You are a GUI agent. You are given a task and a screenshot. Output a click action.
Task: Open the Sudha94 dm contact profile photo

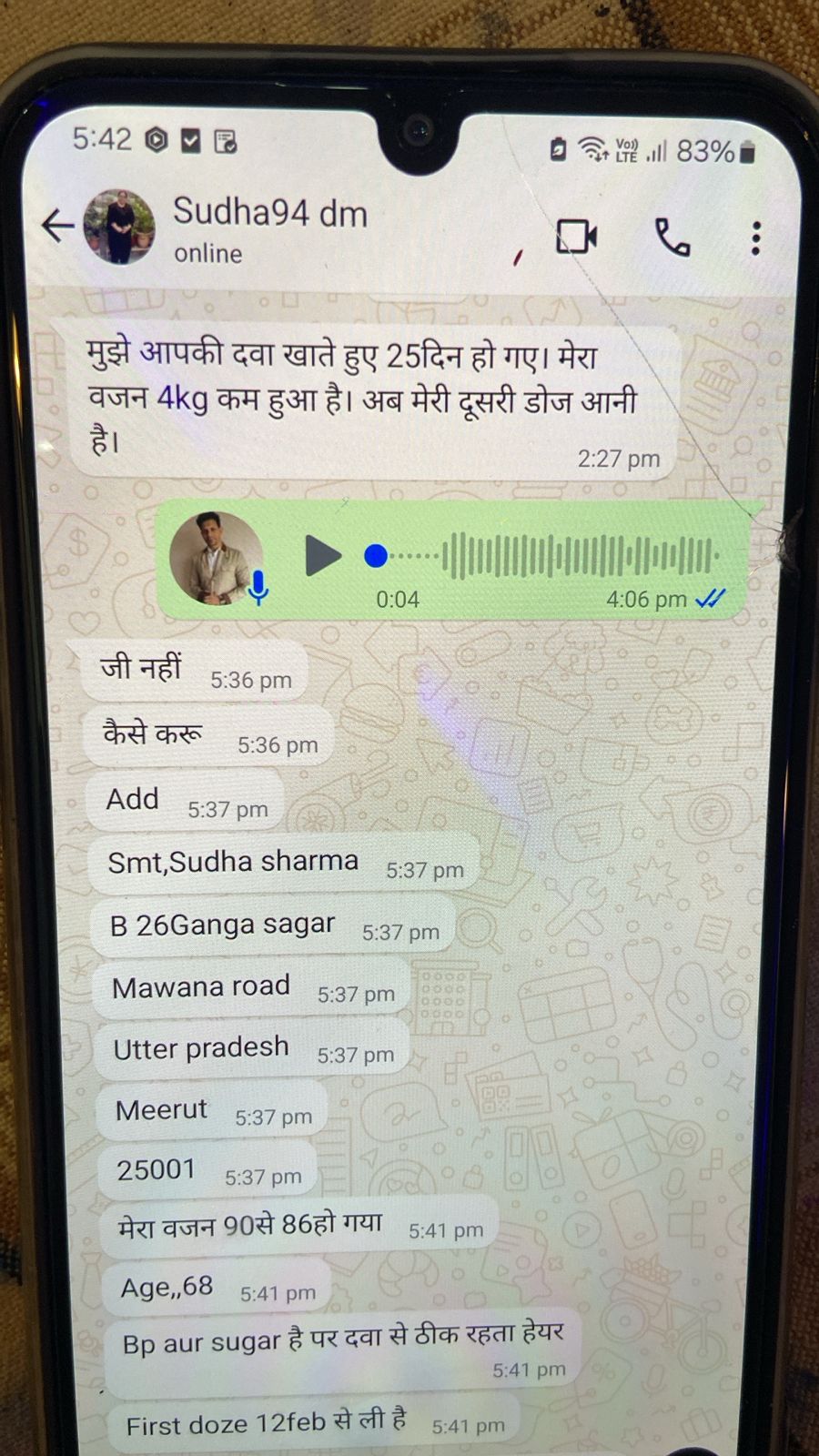point(119,227)
